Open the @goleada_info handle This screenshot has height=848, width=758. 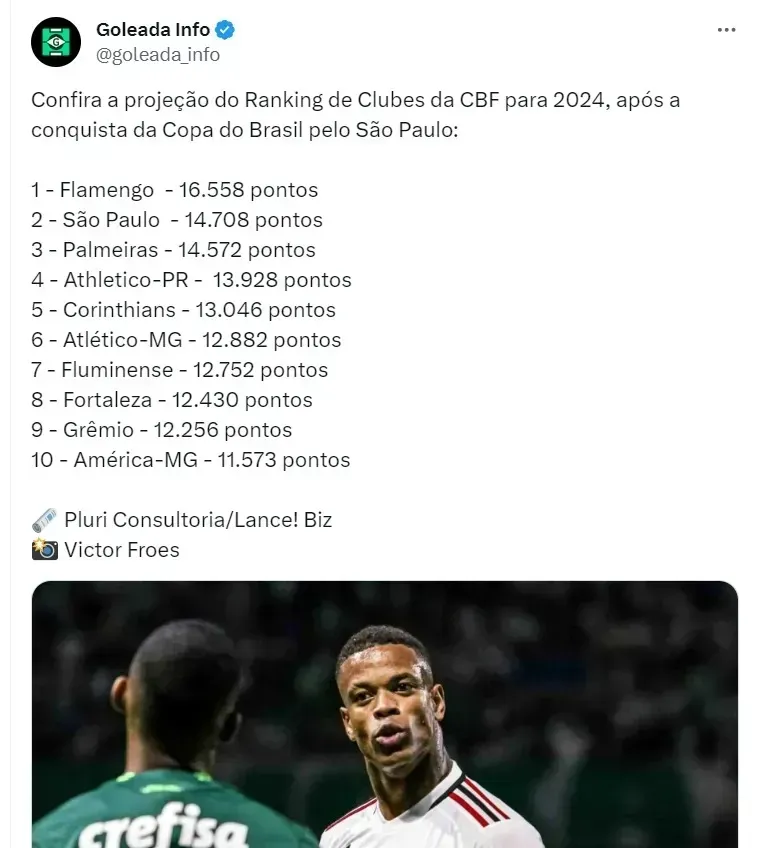tap(158, 55)
